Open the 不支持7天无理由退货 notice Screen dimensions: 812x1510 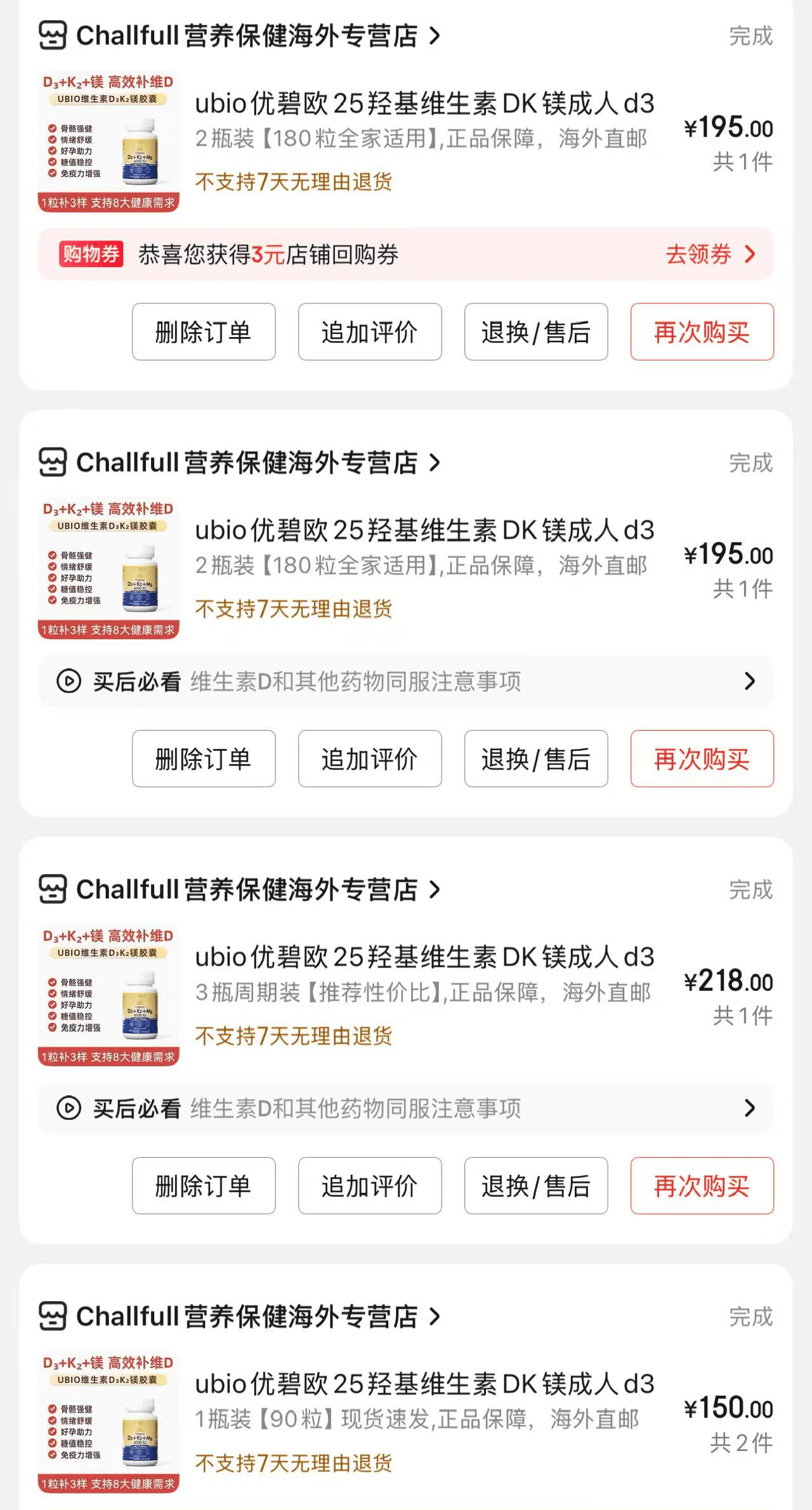[x=294, y=182]
